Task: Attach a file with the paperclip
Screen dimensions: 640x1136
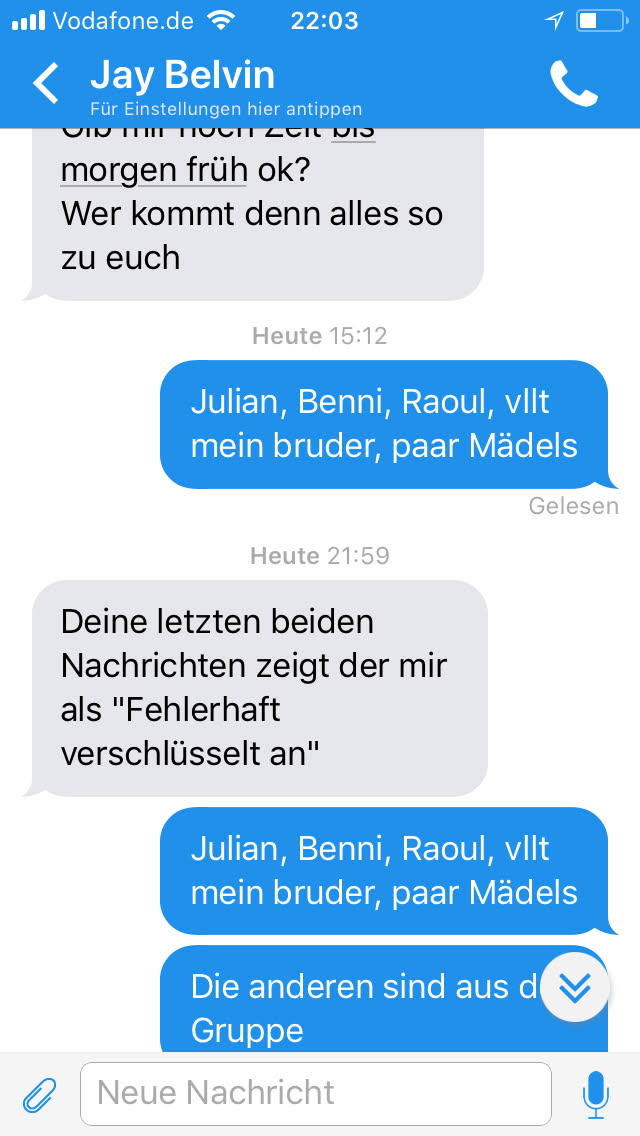Action: 39,1095
